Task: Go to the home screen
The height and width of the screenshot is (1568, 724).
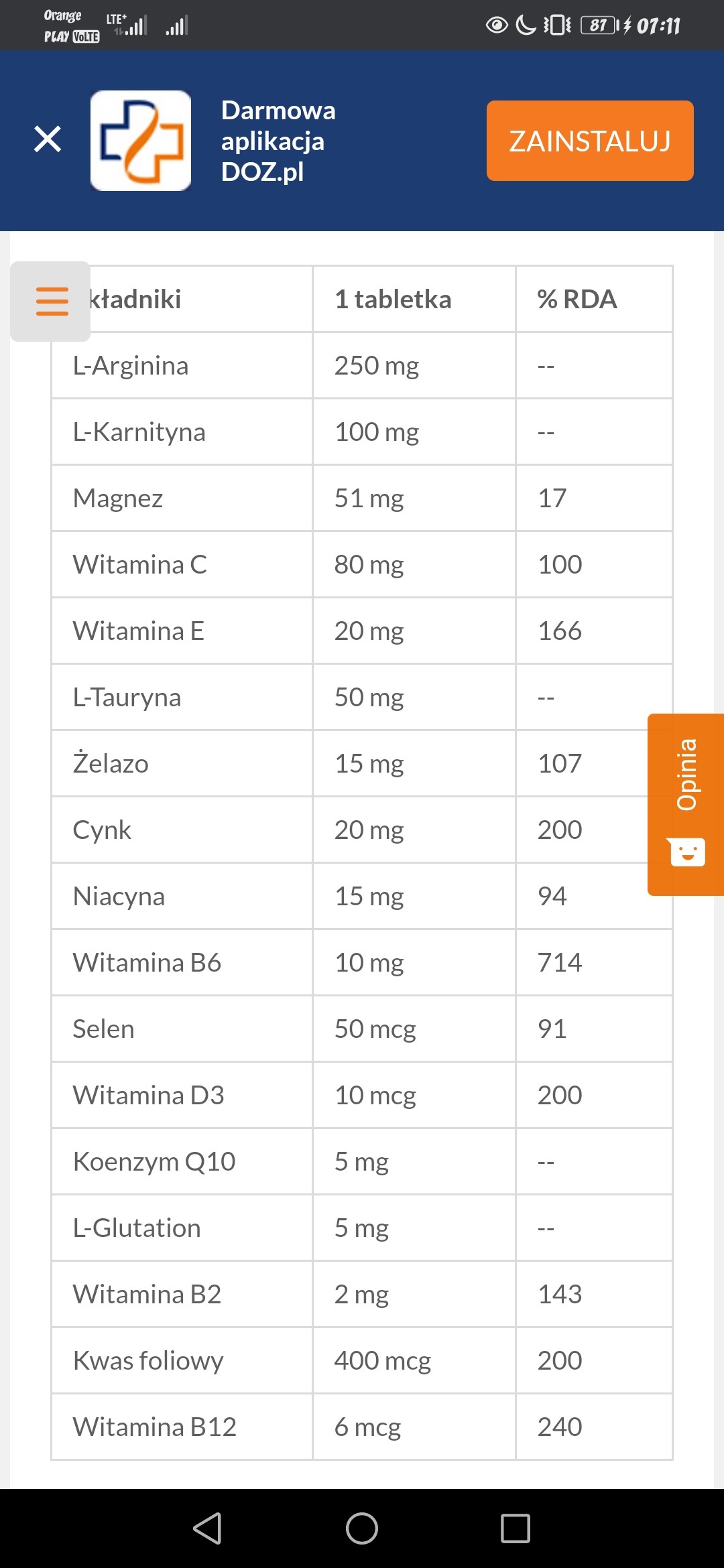Action: point(362,1528)
